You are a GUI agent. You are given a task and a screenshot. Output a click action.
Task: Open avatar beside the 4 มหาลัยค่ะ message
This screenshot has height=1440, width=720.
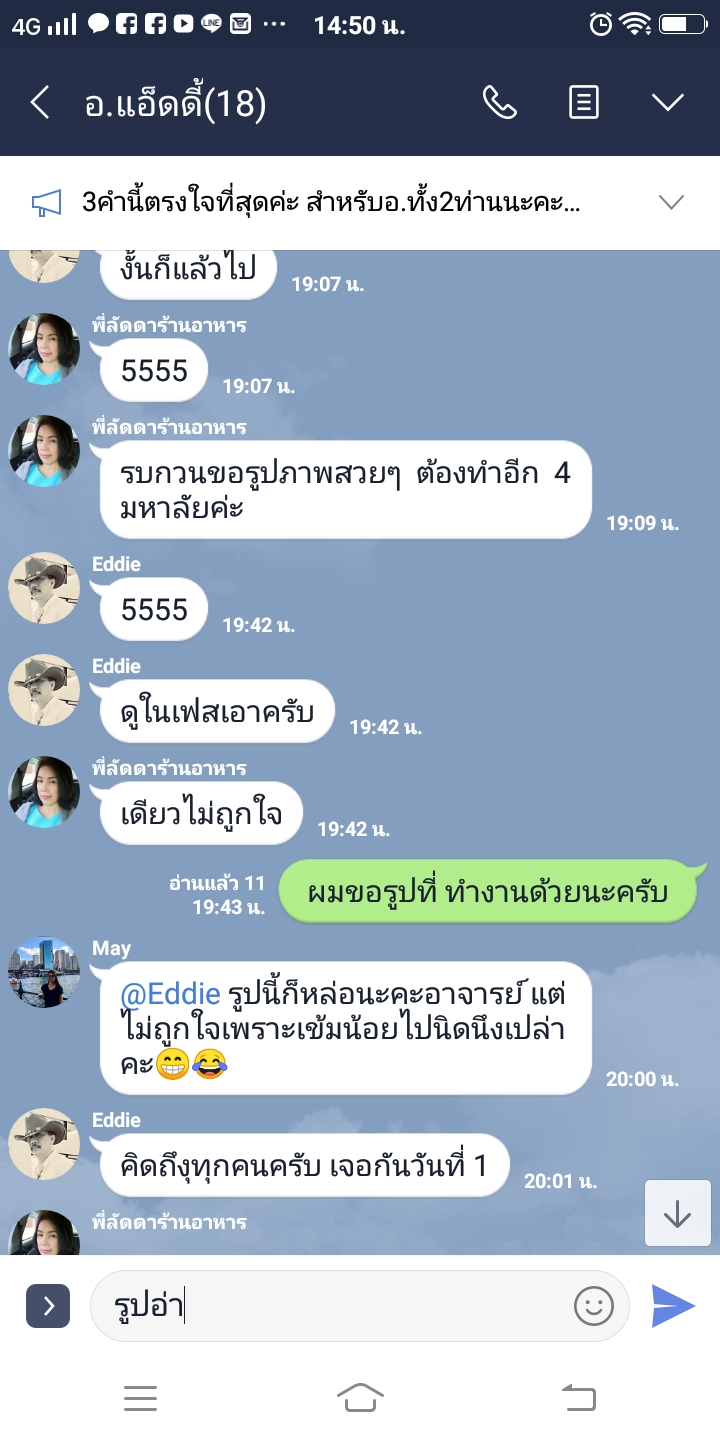(44, 452)
